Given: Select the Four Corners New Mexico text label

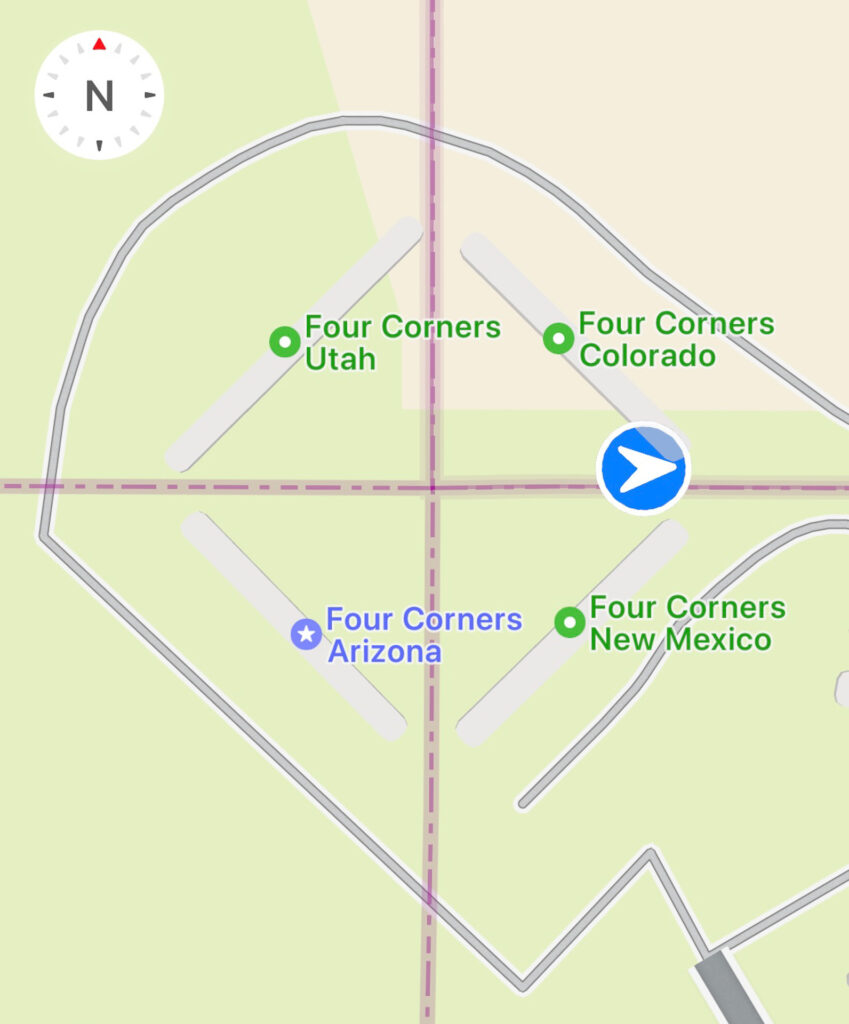Looking at the screenshot, I should [x=688, y=622].
